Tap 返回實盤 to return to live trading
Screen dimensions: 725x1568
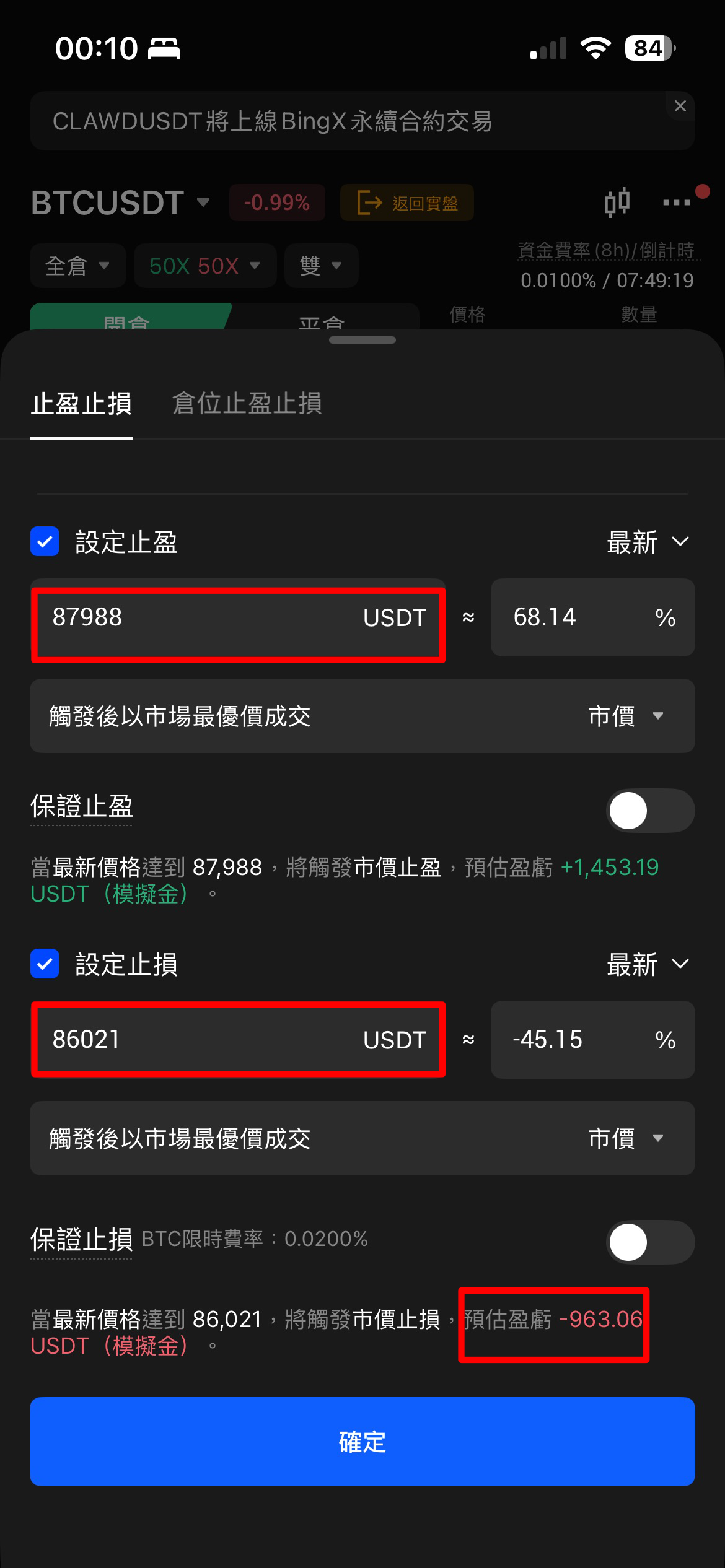tap(407, 203)
